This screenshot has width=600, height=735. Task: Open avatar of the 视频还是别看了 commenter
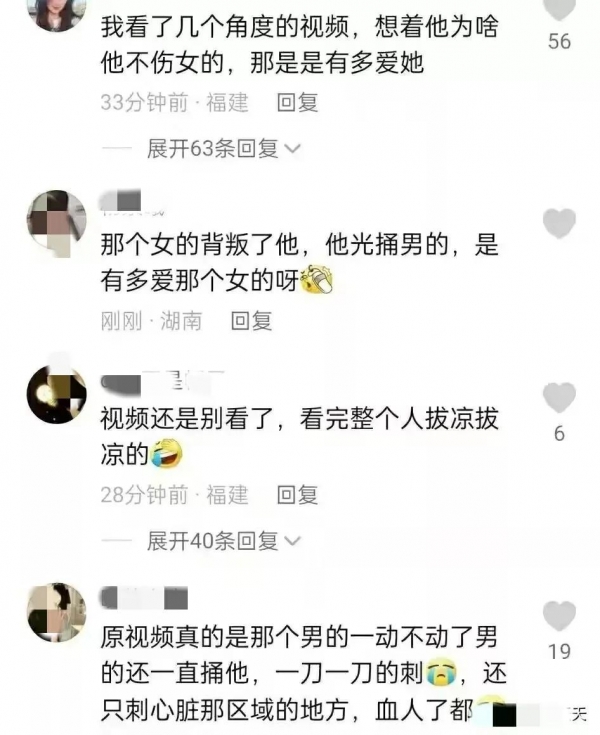[56, 395]
